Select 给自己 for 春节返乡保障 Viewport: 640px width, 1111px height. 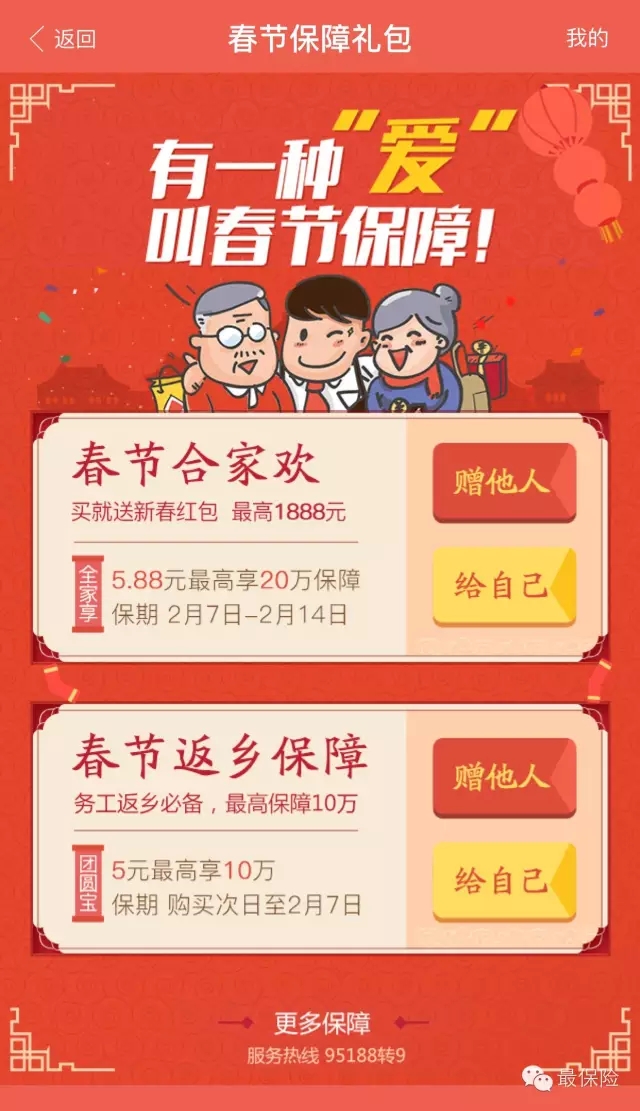(503, 880)
